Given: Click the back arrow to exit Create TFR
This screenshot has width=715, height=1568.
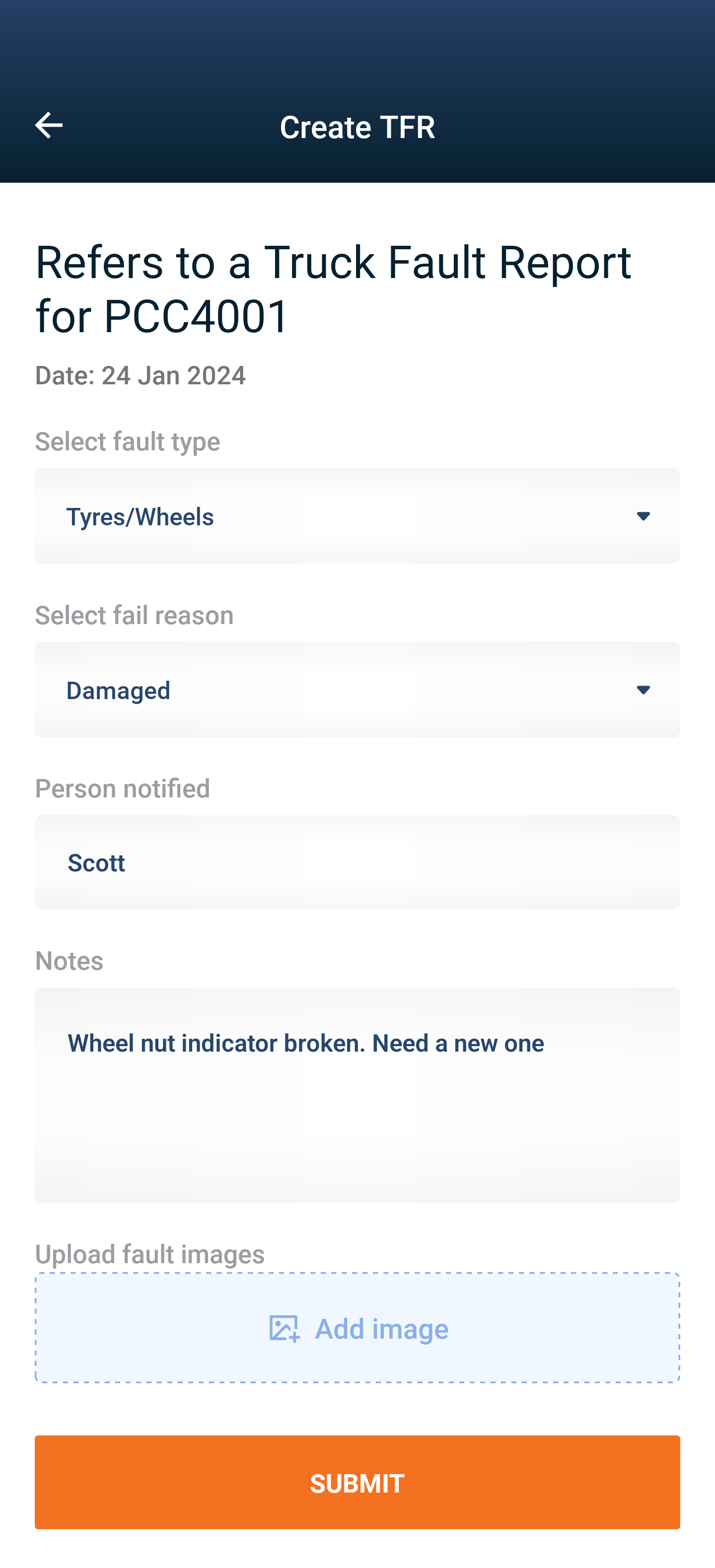Looking at the screenshot, I should [49, 127].
